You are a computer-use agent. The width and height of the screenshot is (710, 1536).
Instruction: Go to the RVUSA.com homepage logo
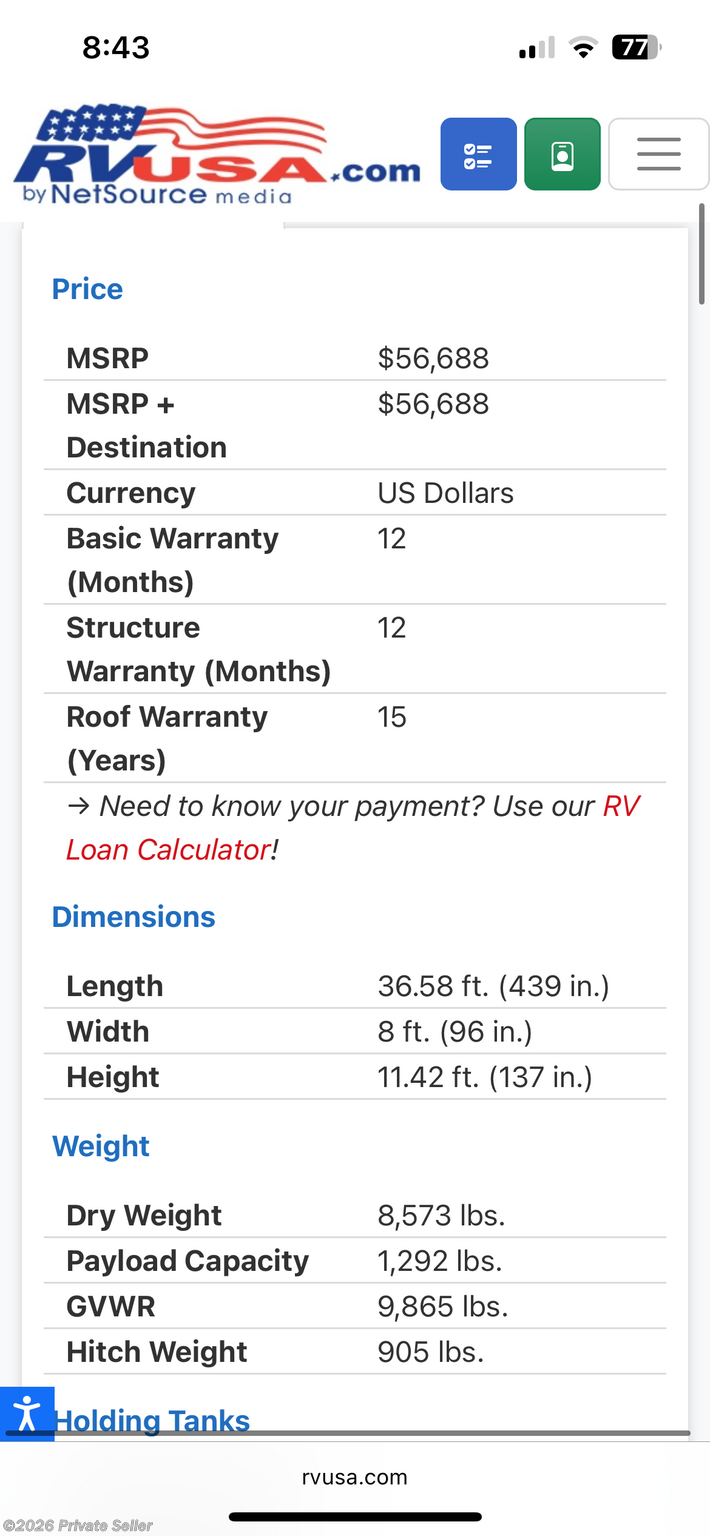coord(217,157)
